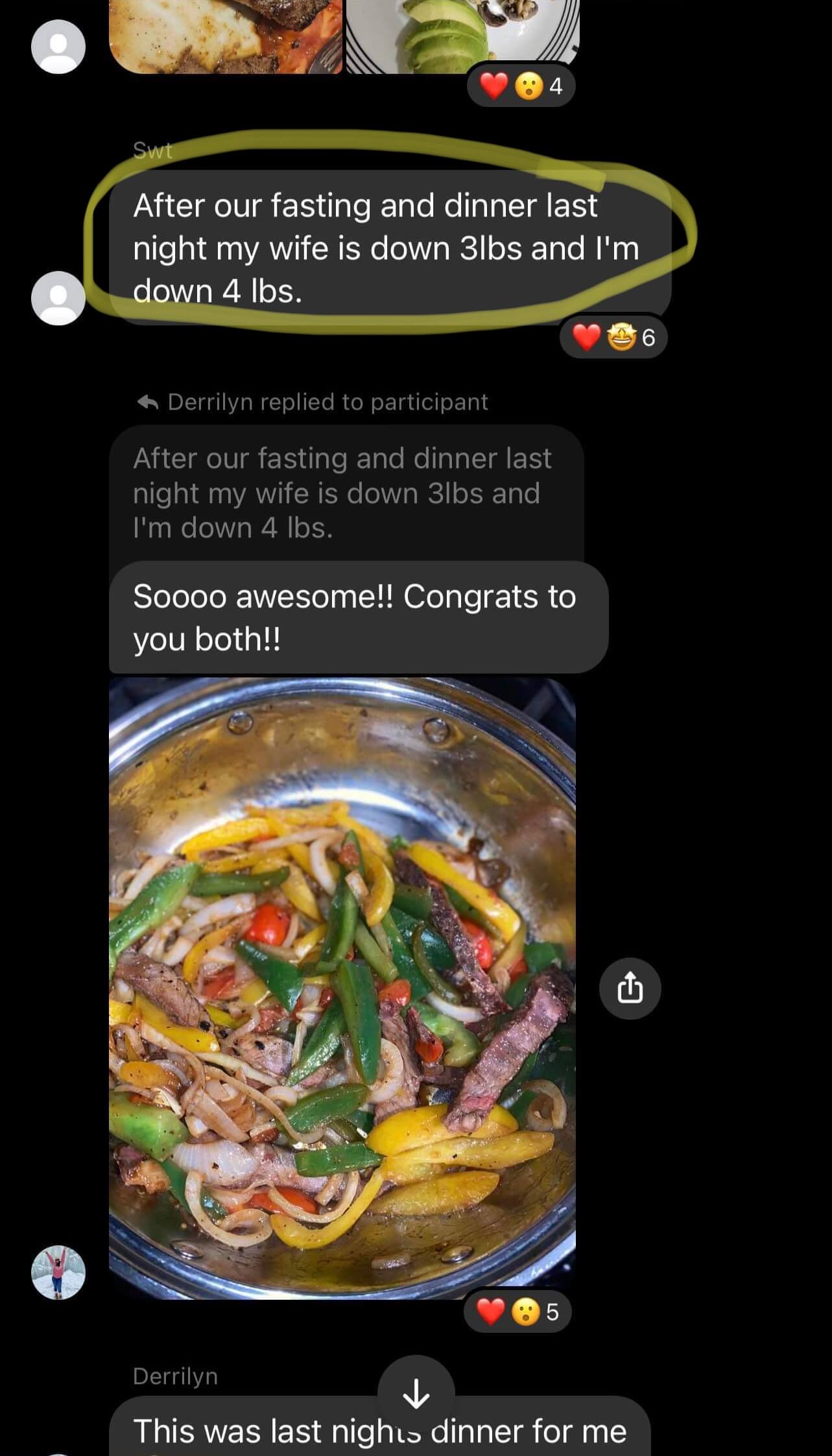Open Swt's profile avatar
The width and height of the screenshot is (832, 1456).
click(x=58, y=298)
